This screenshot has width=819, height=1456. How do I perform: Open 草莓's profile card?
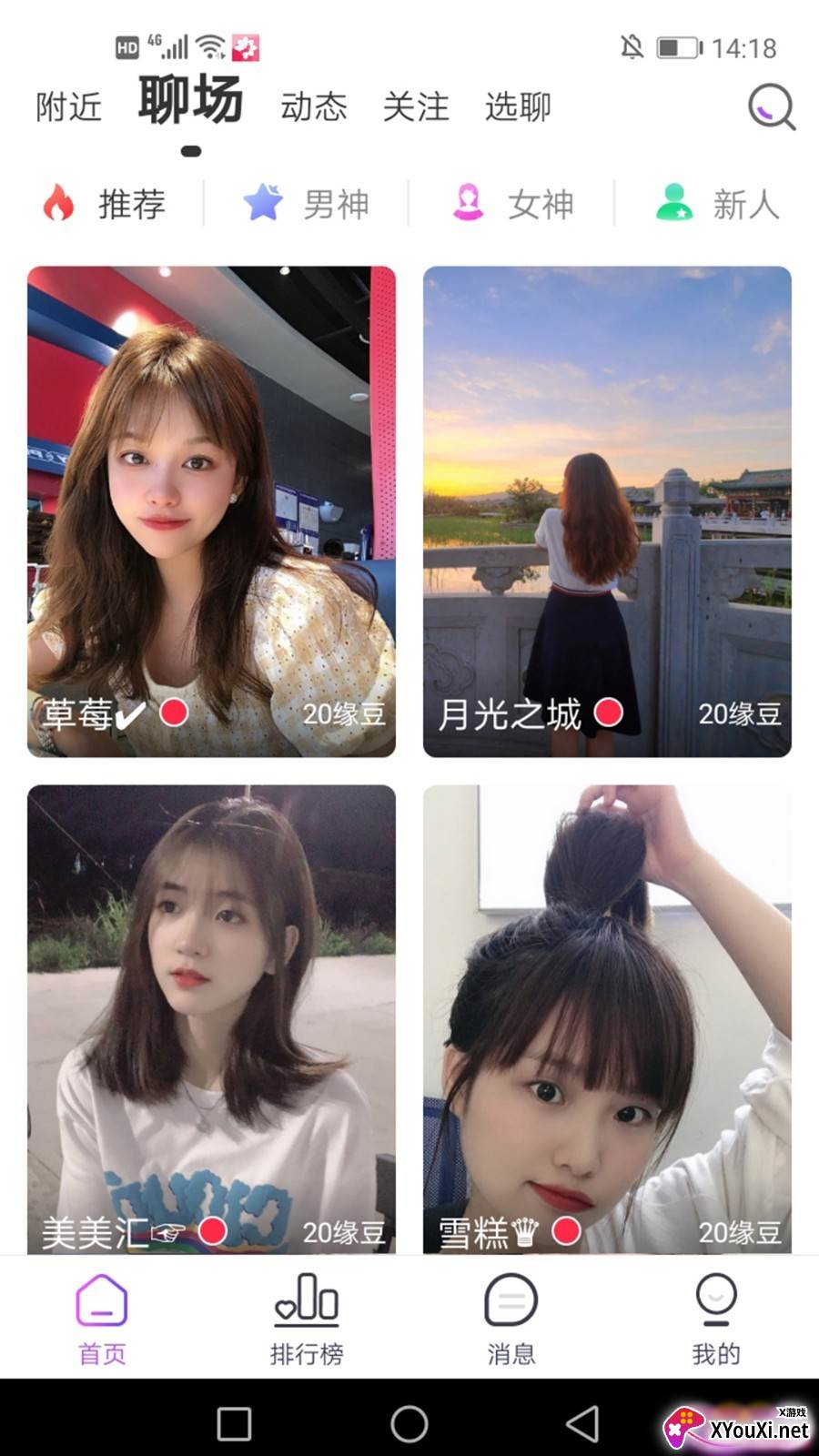(211, 511)
